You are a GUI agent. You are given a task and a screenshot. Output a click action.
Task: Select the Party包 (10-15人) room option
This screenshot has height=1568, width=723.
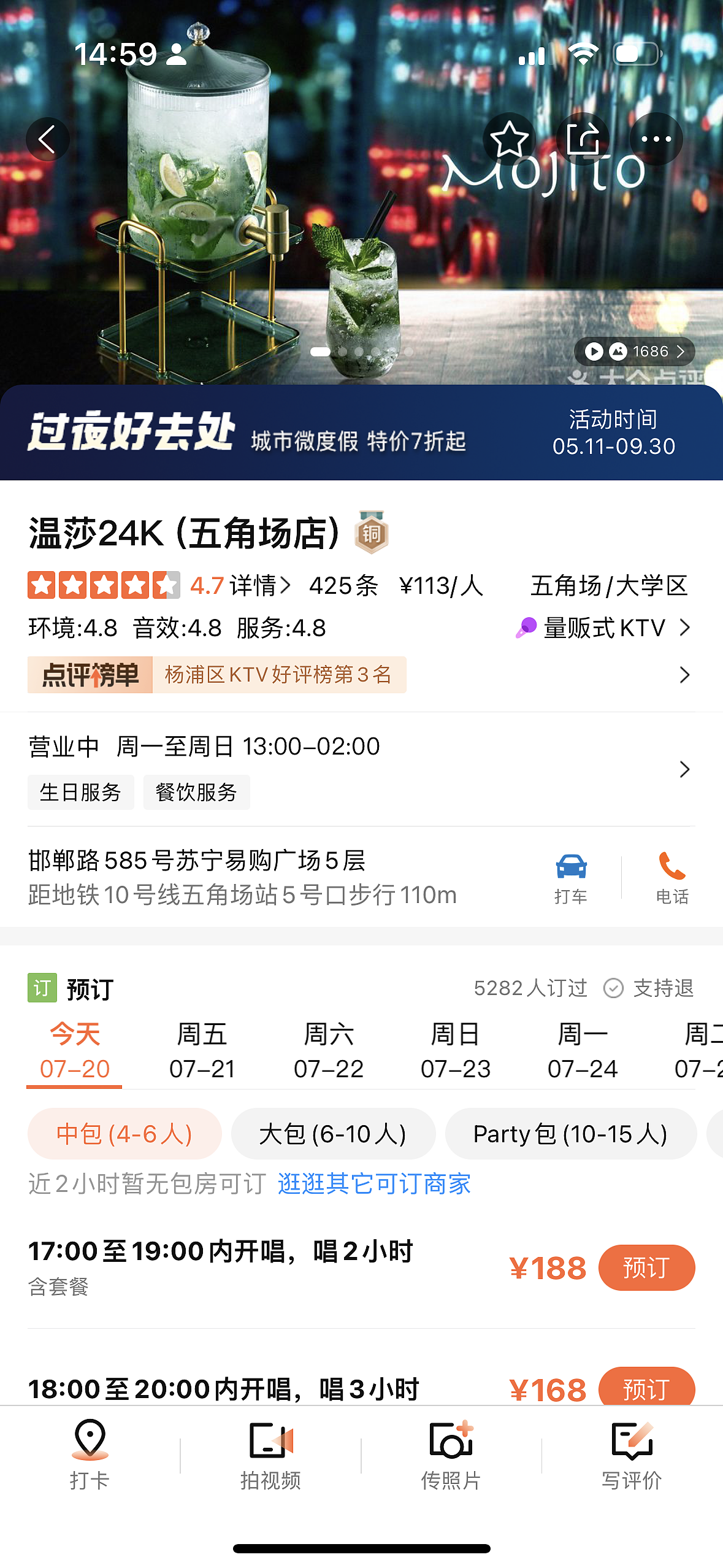570,1134
